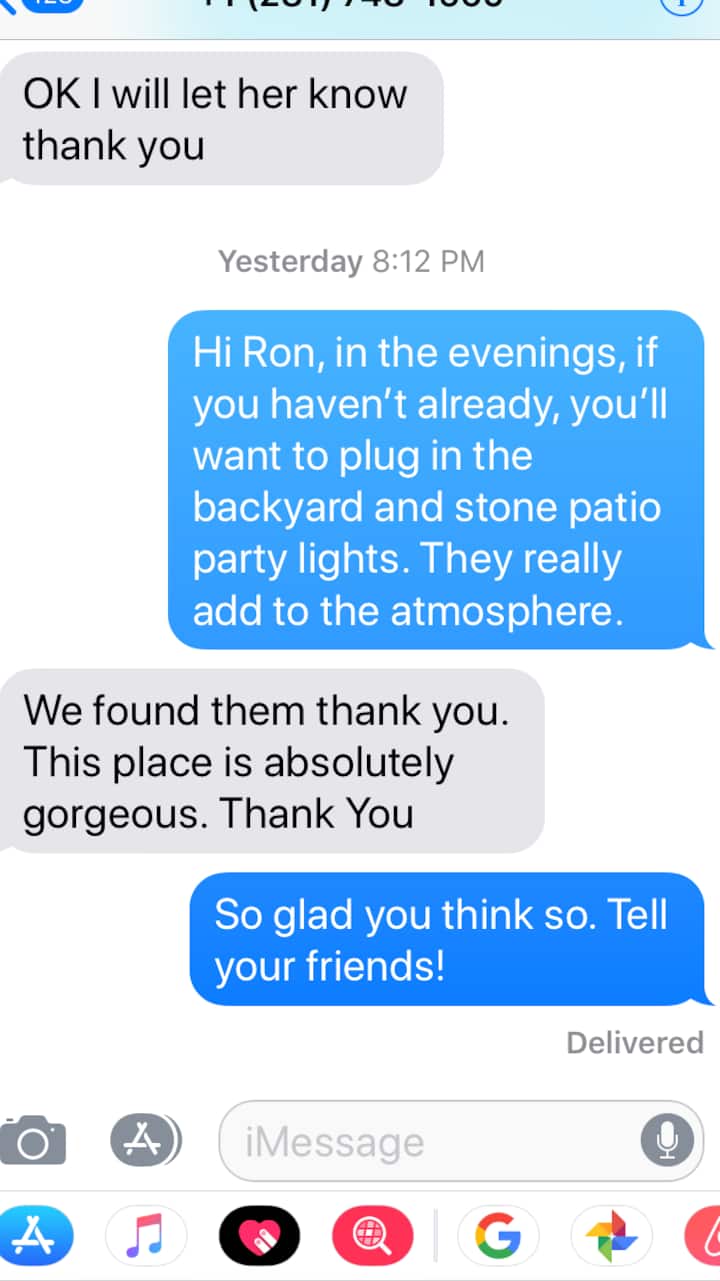Open the Digital Touch heart app
Viewport: 720px width, 1281px height.
click(x=259, y=1235)
